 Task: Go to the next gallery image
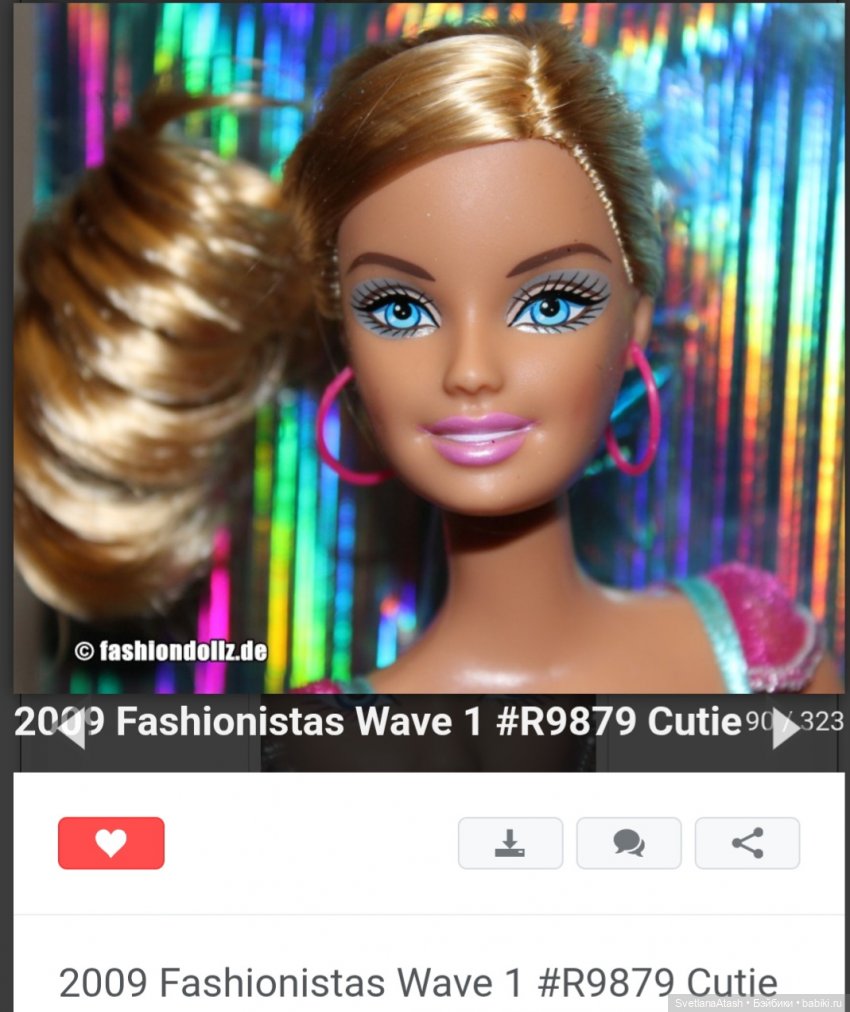785,730
